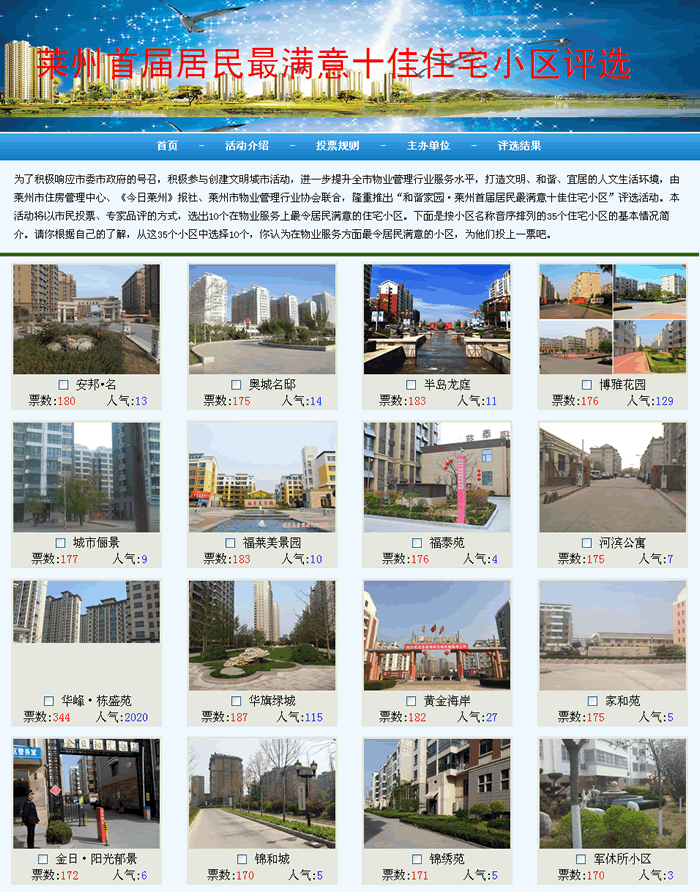The width and height of the screenshot is (700, 892).
Task: Tick the 黄金海岸 checkbox
Action: click(411, 701)
